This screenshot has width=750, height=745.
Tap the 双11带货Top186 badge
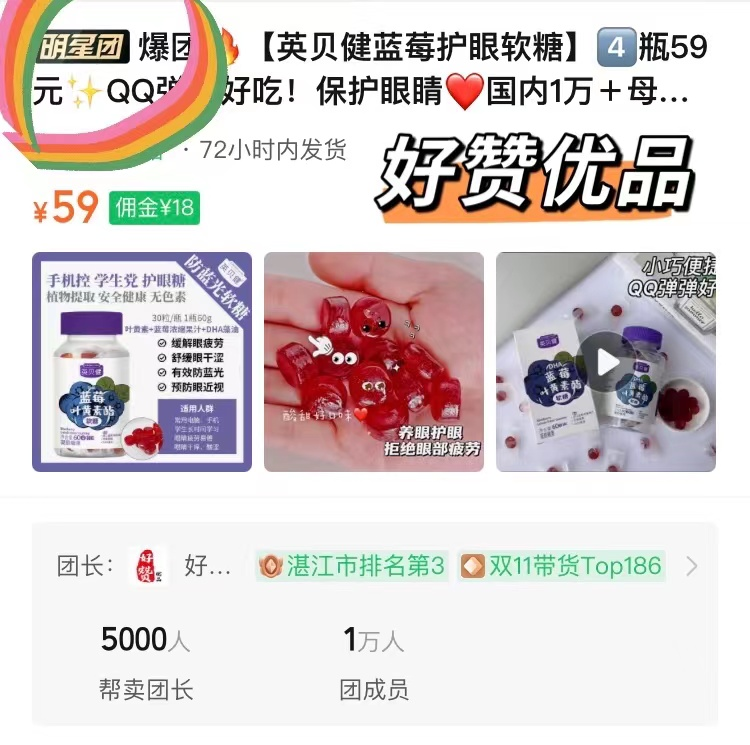tap(562, 566)
